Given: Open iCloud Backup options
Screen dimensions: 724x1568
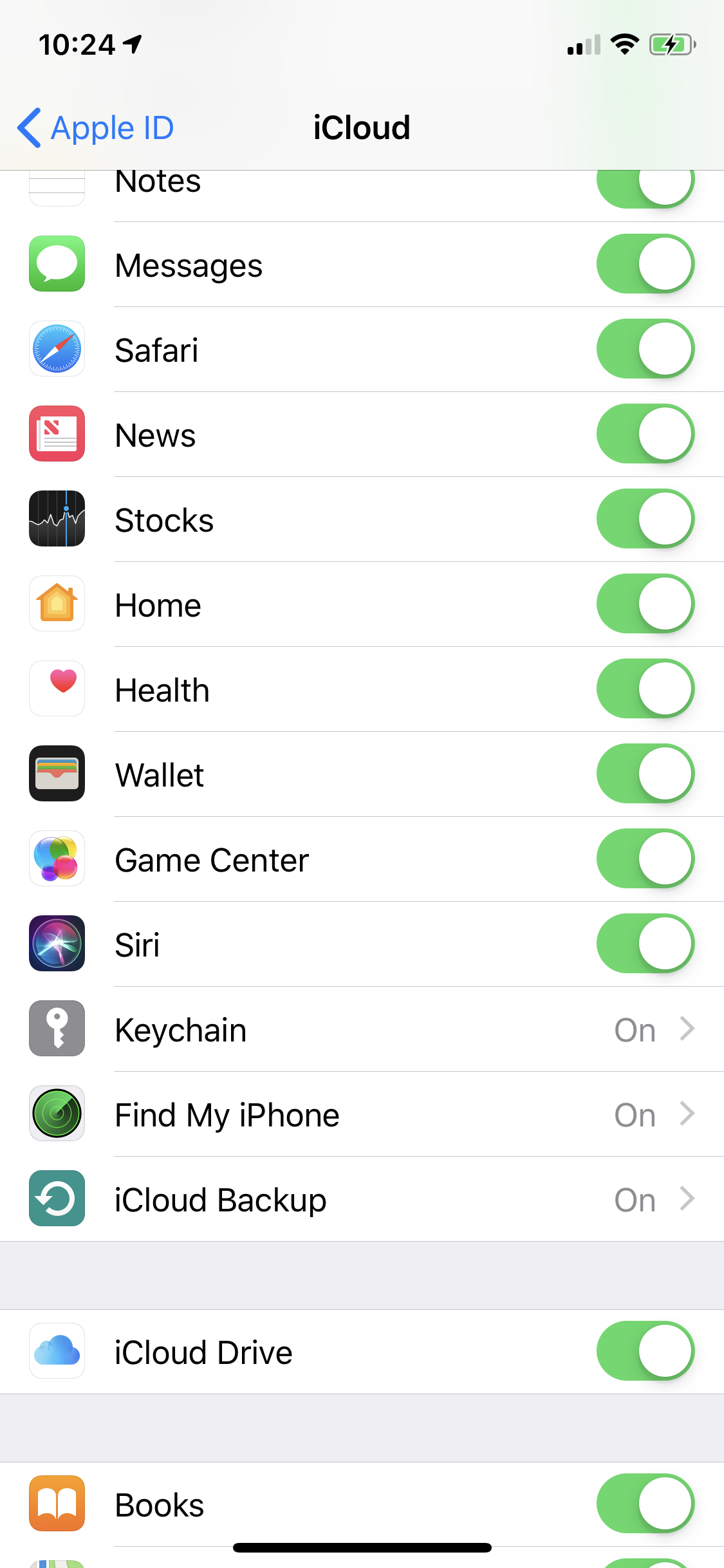Looking at the screenshot, I should click(362, 1199).
